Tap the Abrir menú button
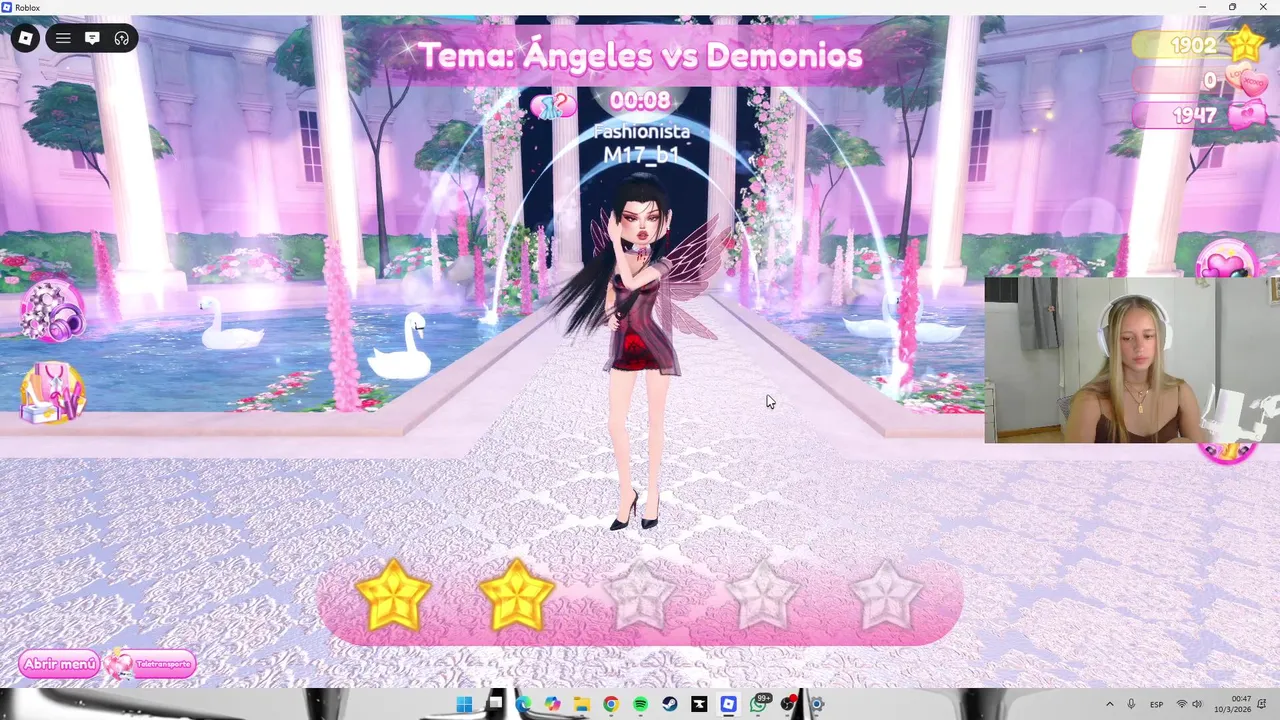 click(x=60, y=664)
